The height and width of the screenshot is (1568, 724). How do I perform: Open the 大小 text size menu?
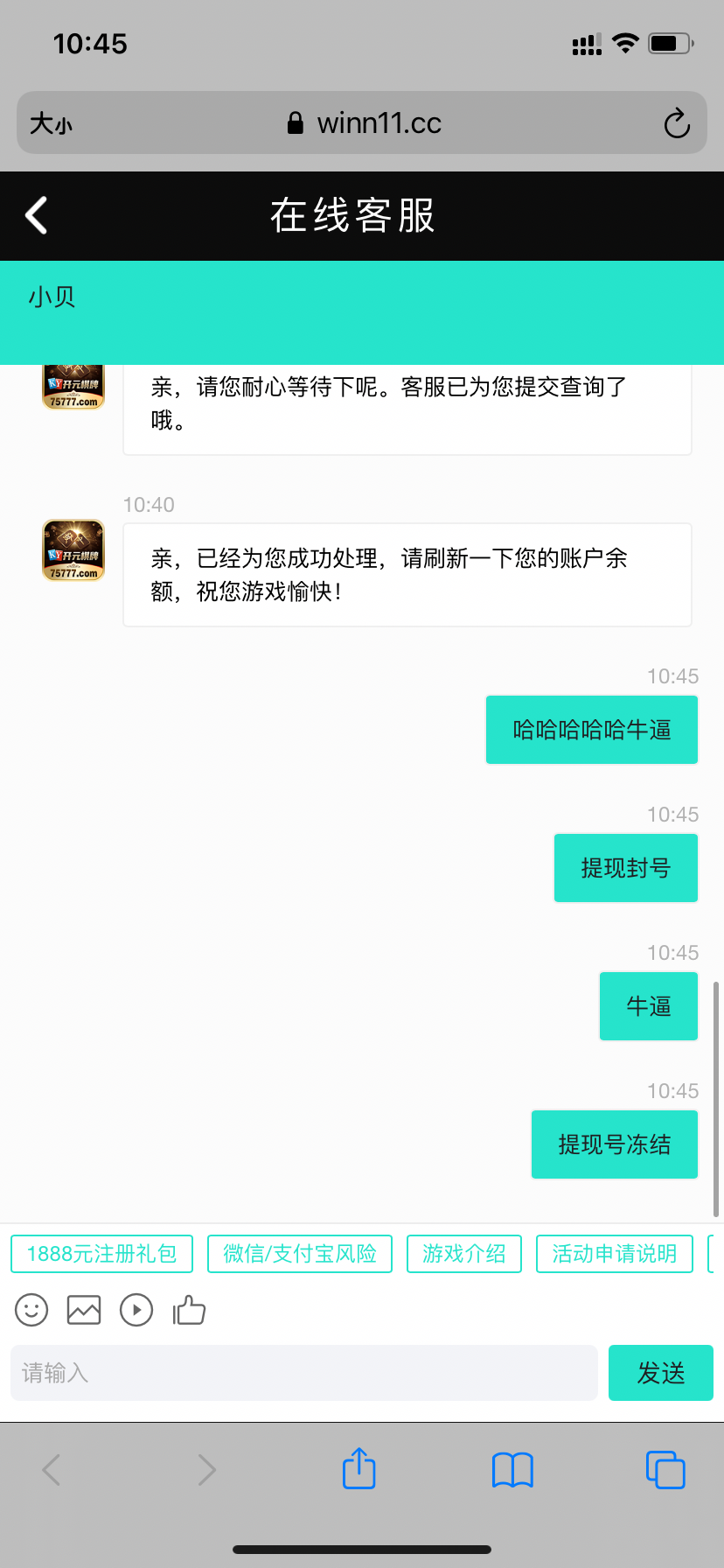[51, 123]
